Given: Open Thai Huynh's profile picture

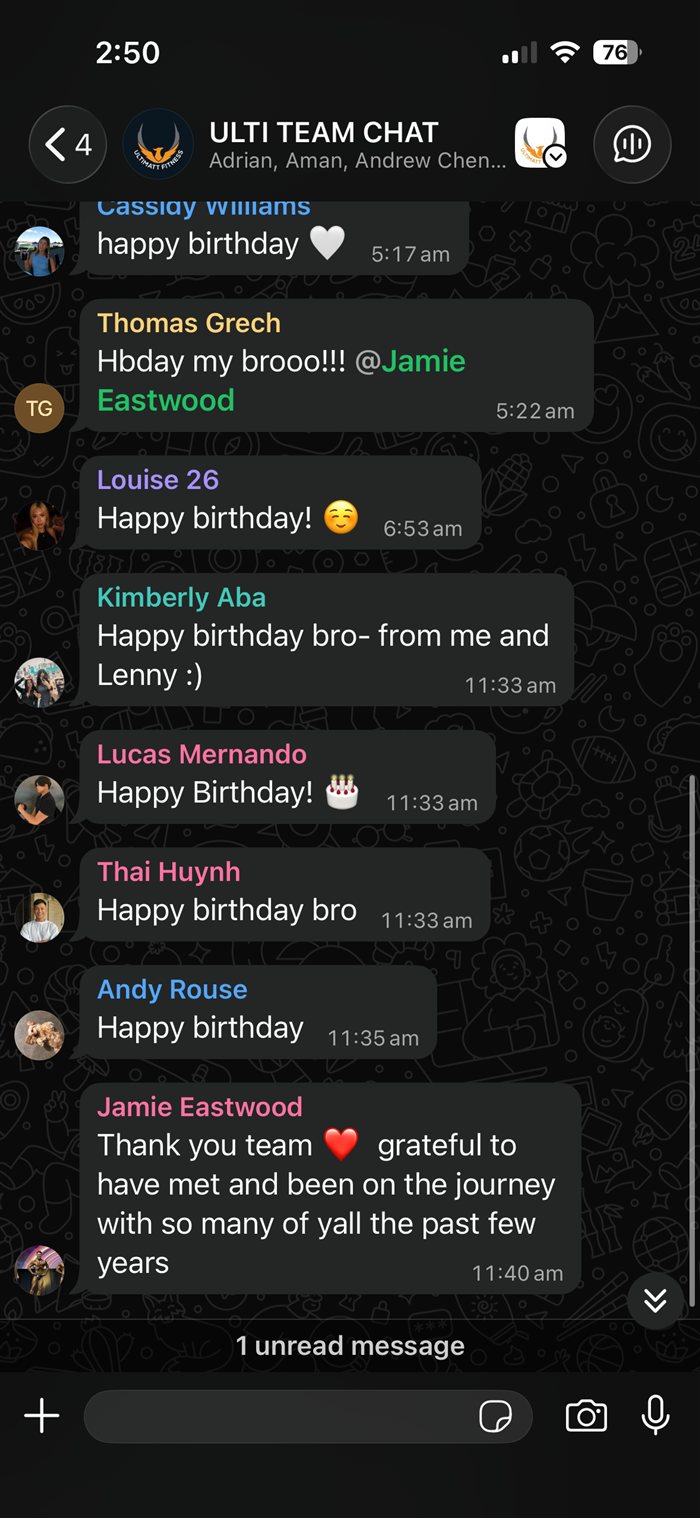Looking at the screenshot, I should point(39,917).
